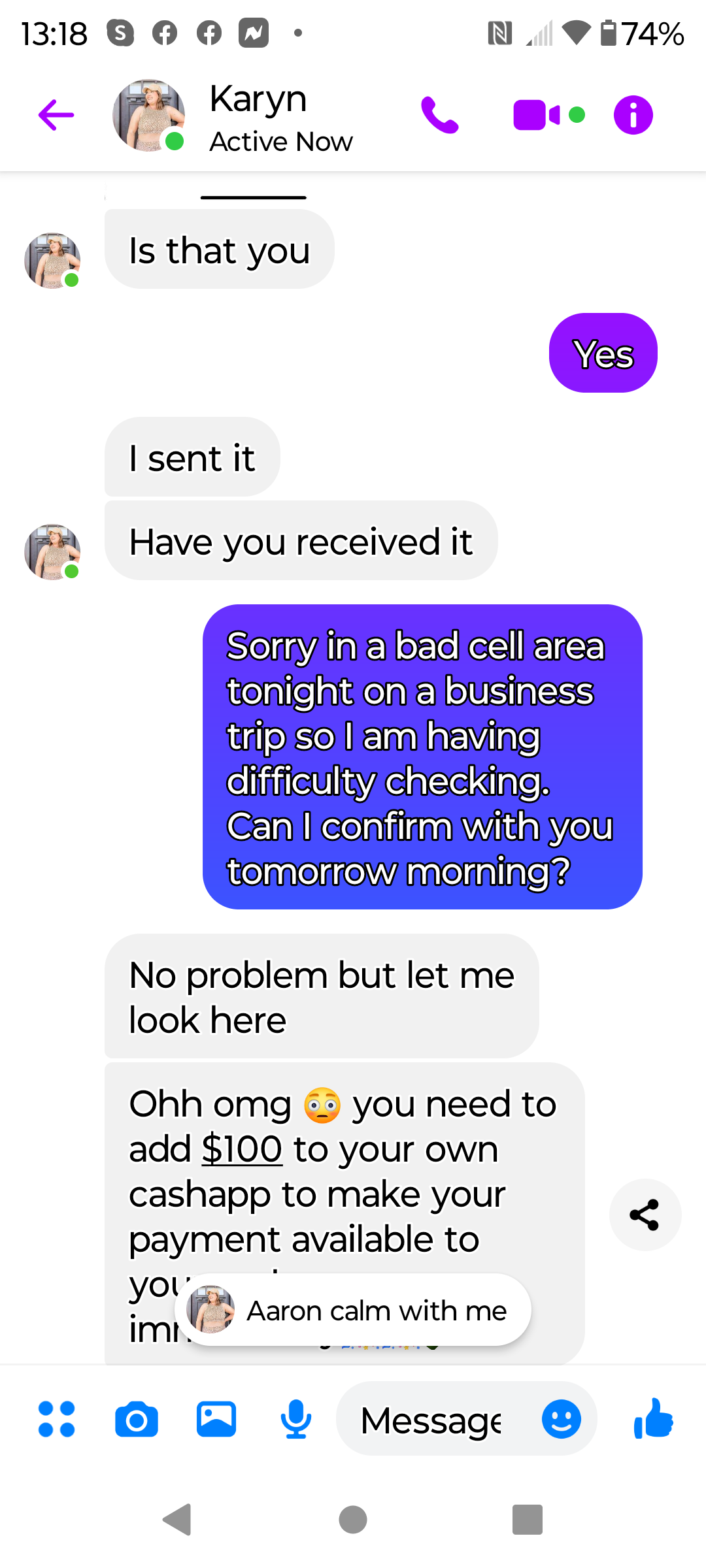Open recent apps from navigation bar
706x1568 pixels.
click(527, 1519)
